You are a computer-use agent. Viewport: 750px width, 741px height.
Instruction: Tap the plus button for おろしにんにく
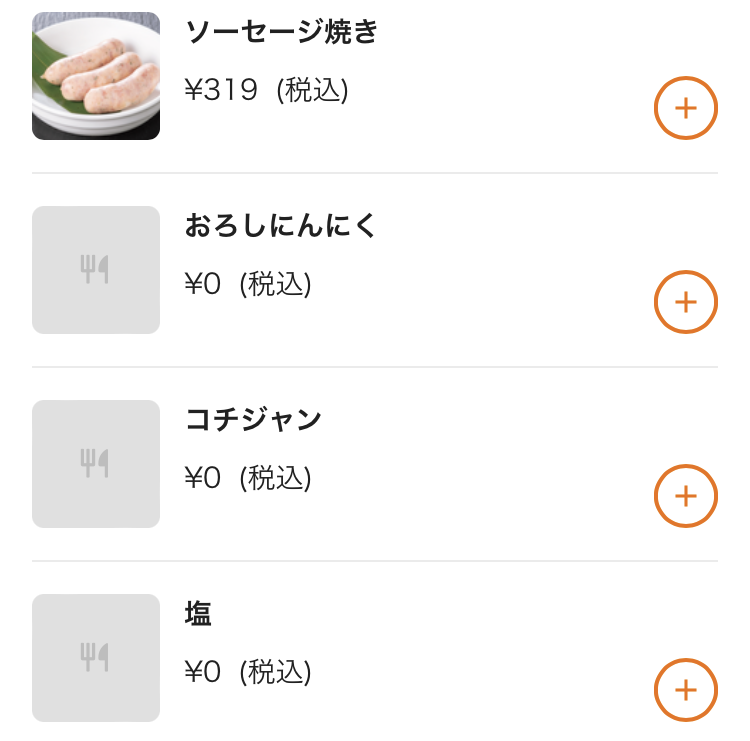[x=685, y=302]
